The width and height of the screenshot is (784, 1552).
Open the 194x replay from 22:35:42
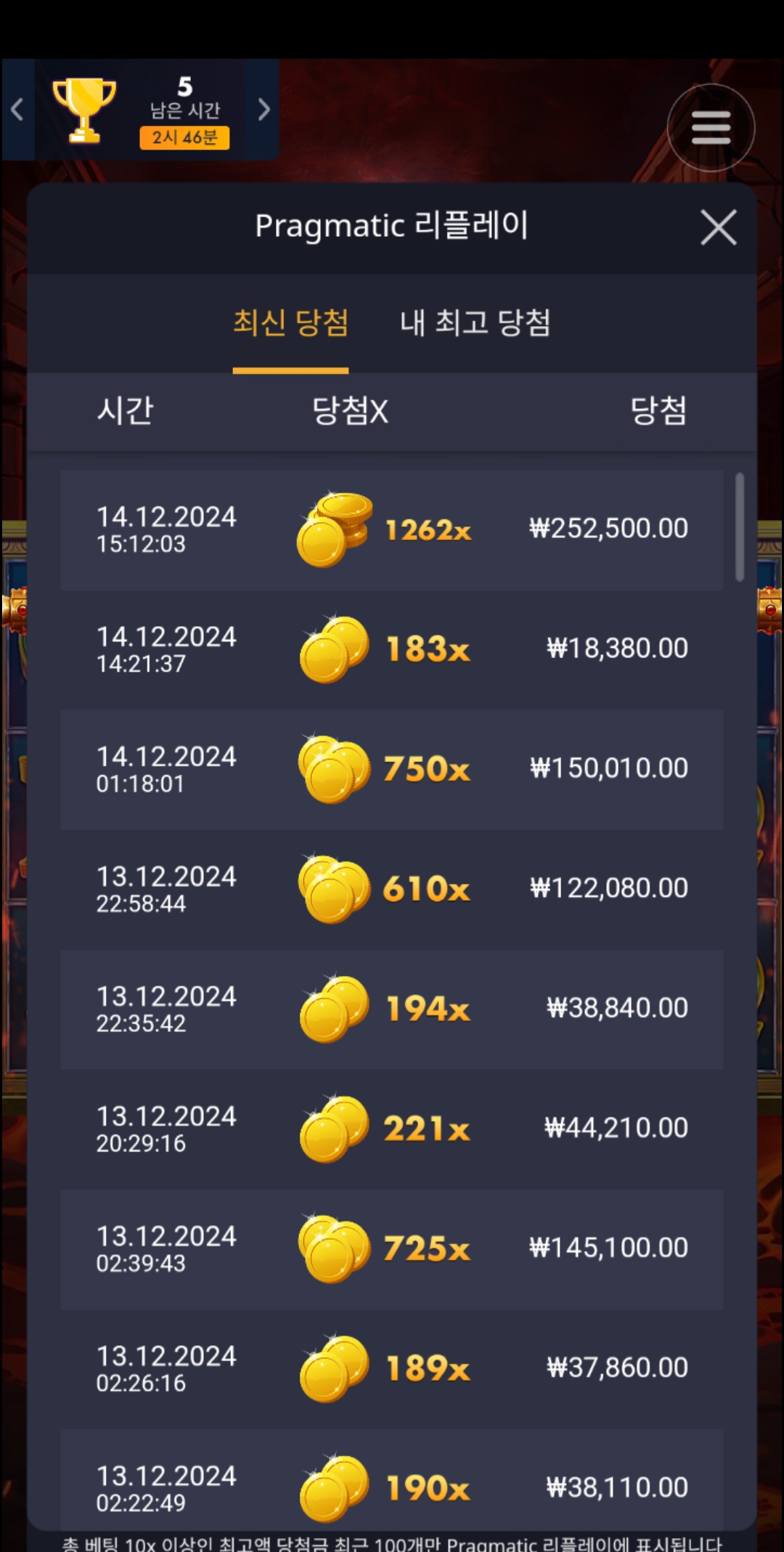tap(392, 1009)
